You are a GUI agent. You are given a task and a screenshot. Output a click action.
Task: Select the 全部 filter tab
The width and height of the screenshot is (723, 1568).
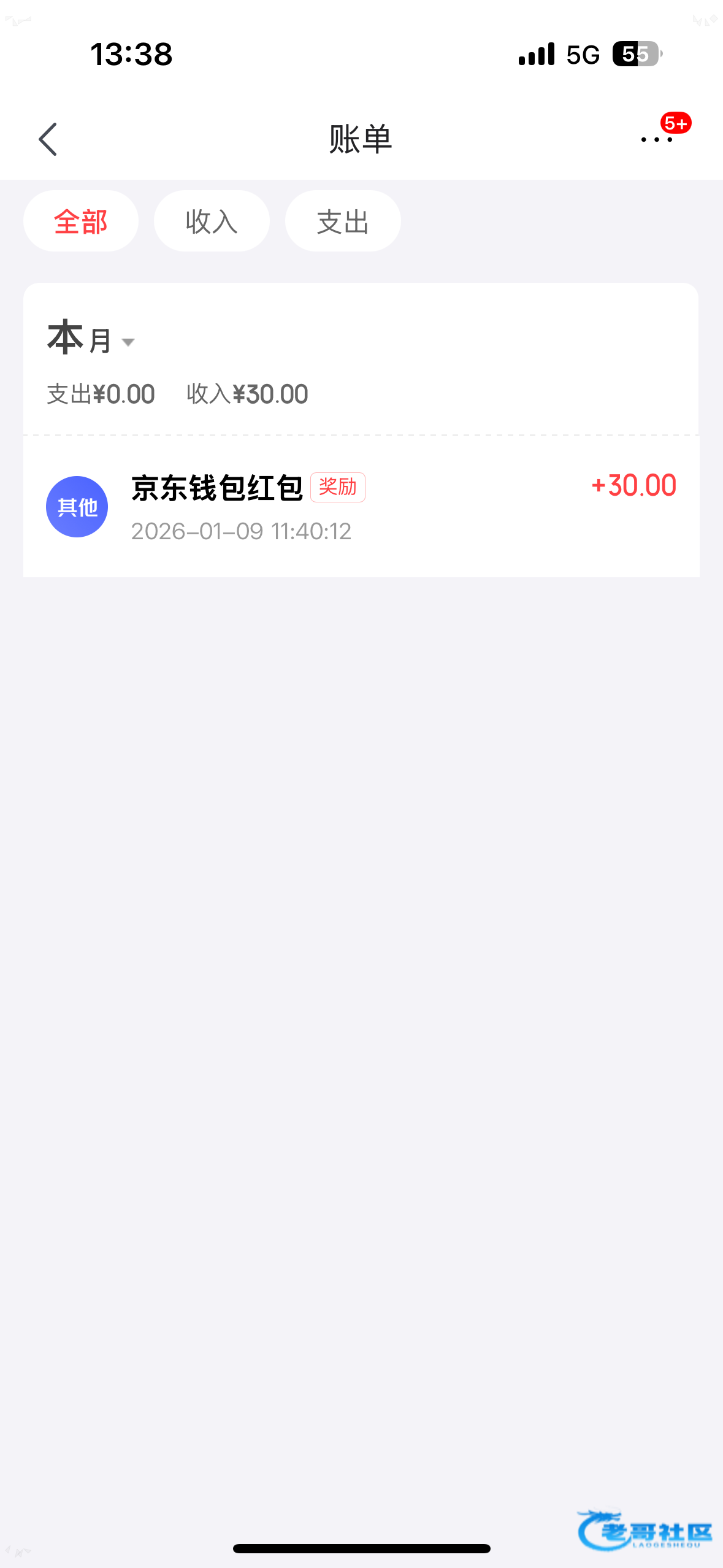pos(81,221)
